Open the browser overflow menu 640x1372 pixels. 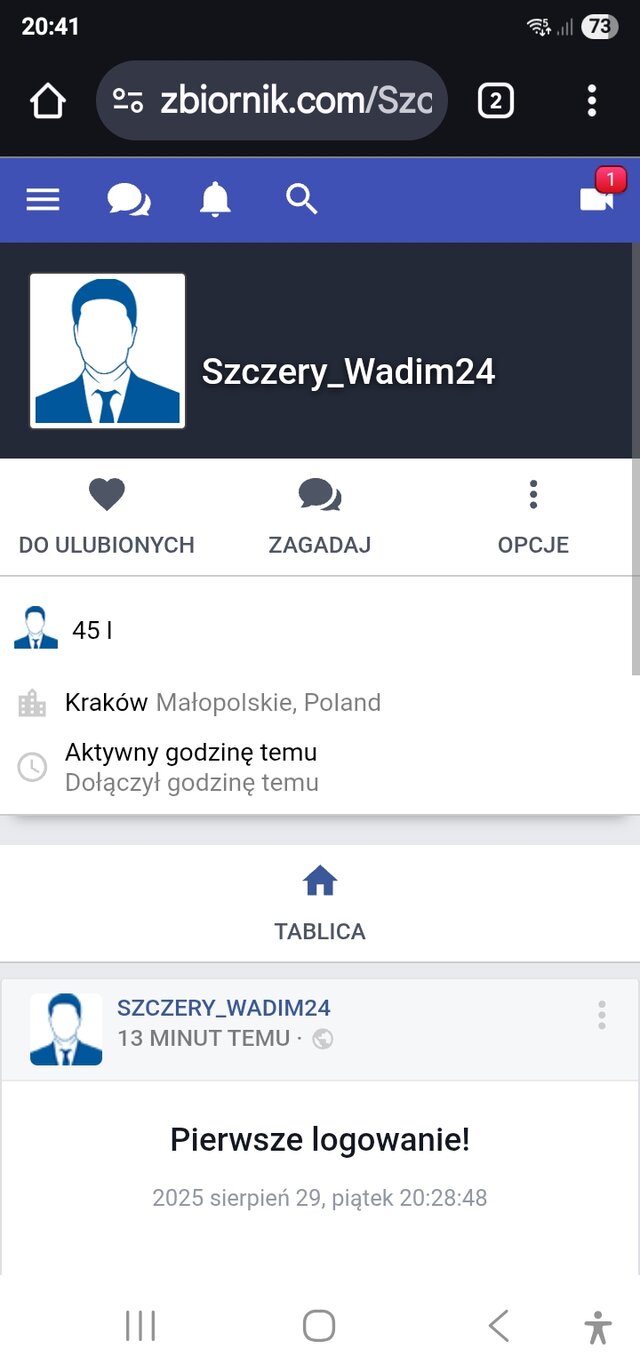tap(592, 101)
